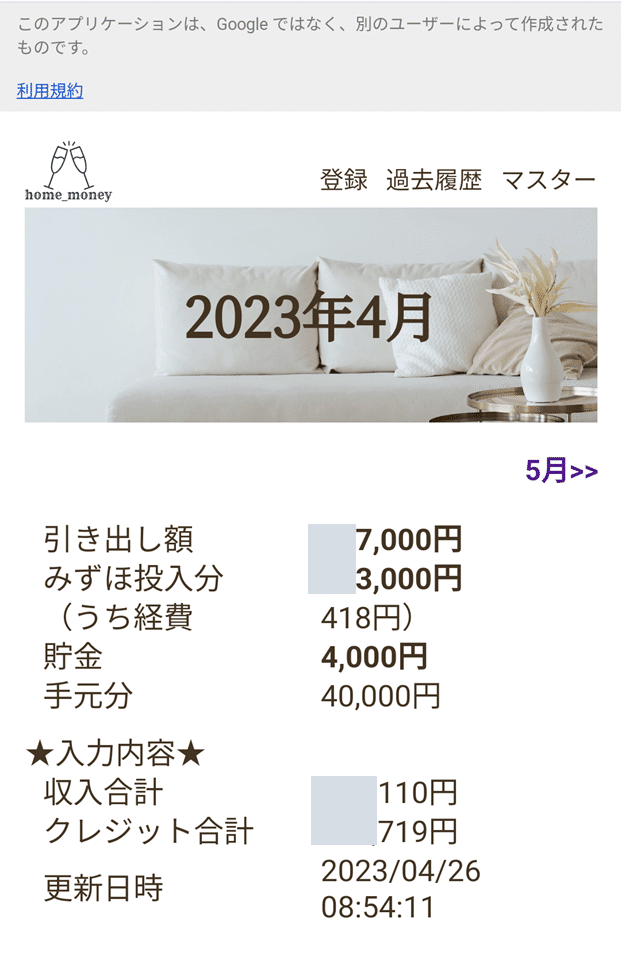Open the 過去履歴 history page
Screen dimensions: 621x967
(434, 180)
